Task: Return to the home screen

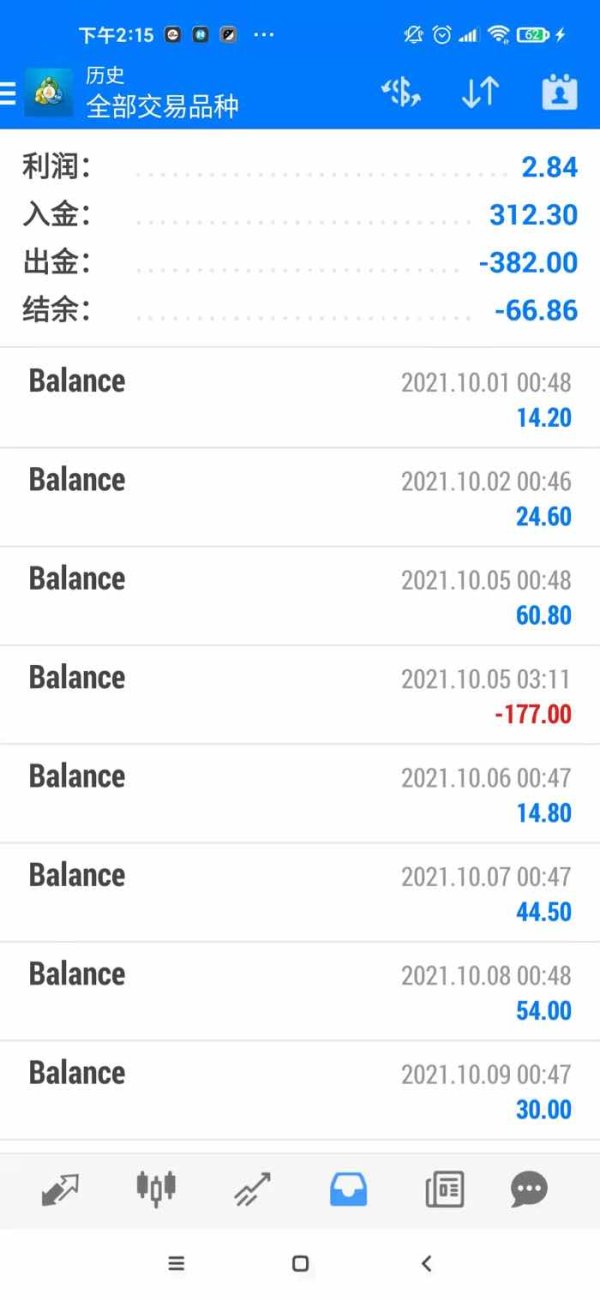Action: tap(300, 1263)
